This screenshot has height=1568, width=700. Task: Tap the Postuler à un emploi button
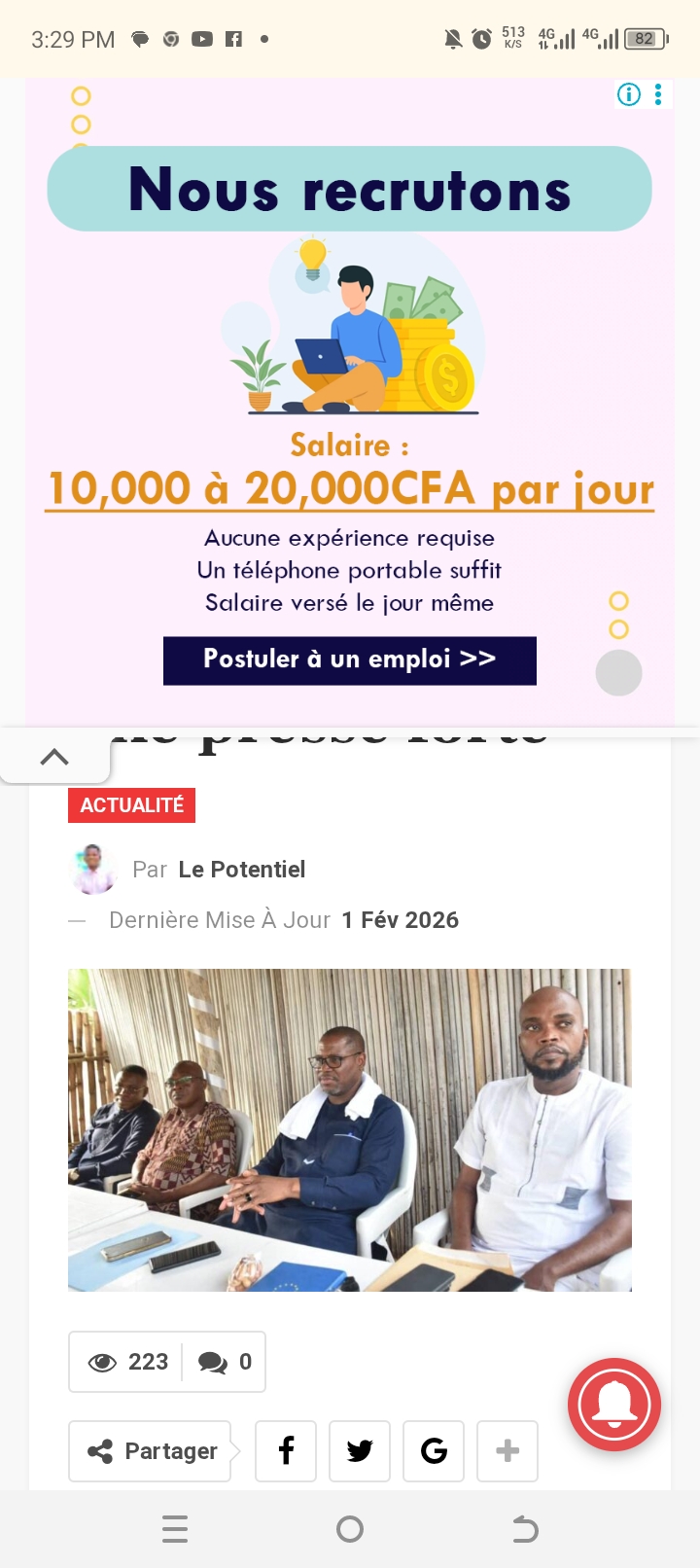[x=349, y=660]
